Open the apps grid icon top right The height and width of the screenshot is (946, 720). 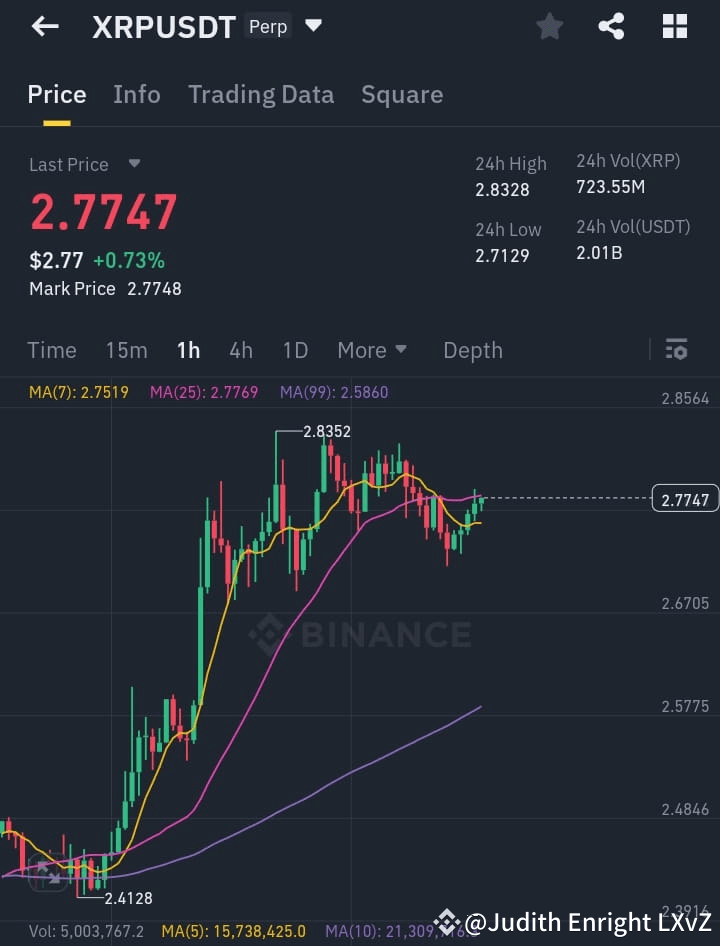point(675,26)
